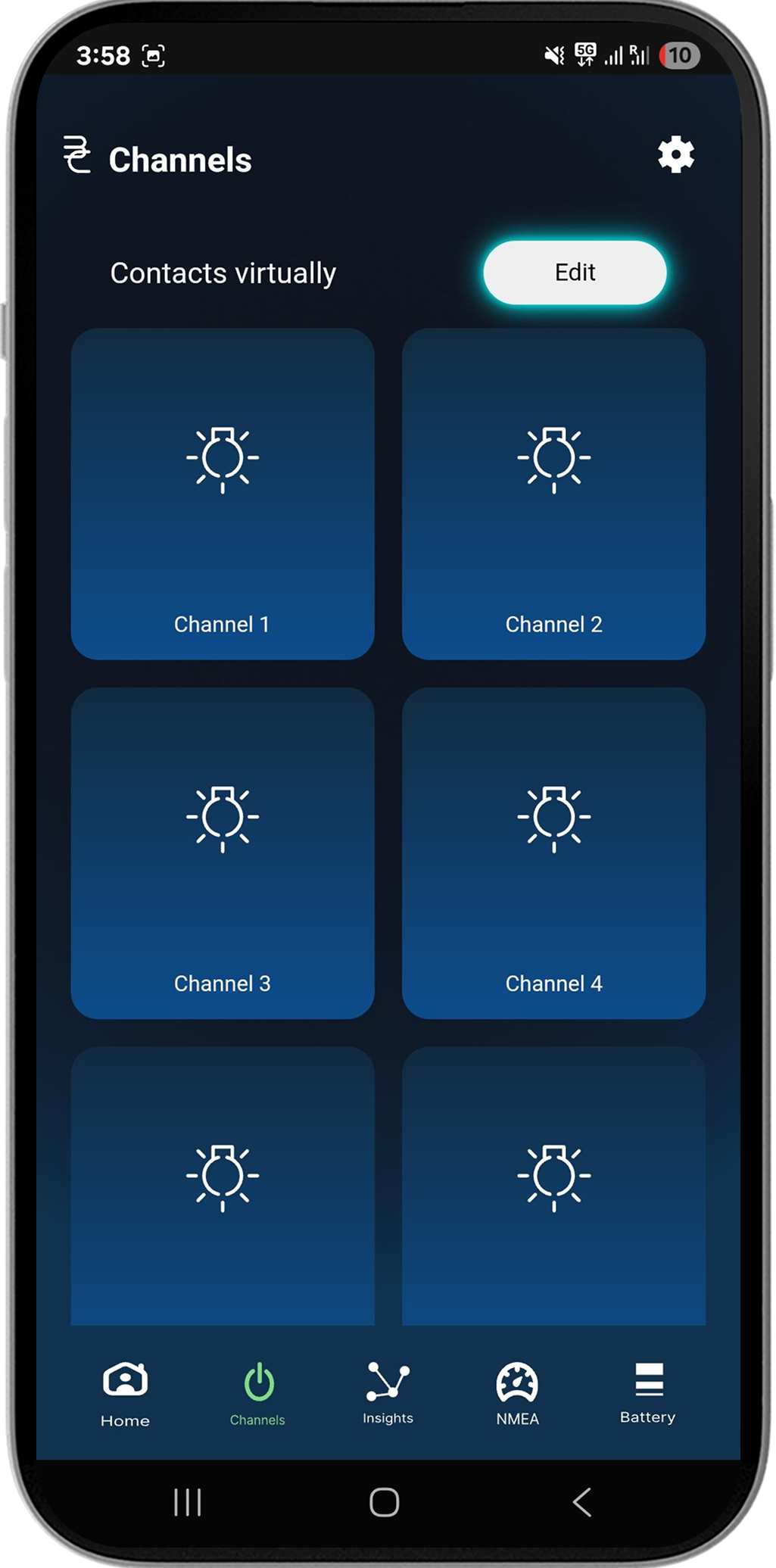This screenshot has height=1568, width=776.
Task: Open the Insights tab
Action: (x=388, y=1393)
